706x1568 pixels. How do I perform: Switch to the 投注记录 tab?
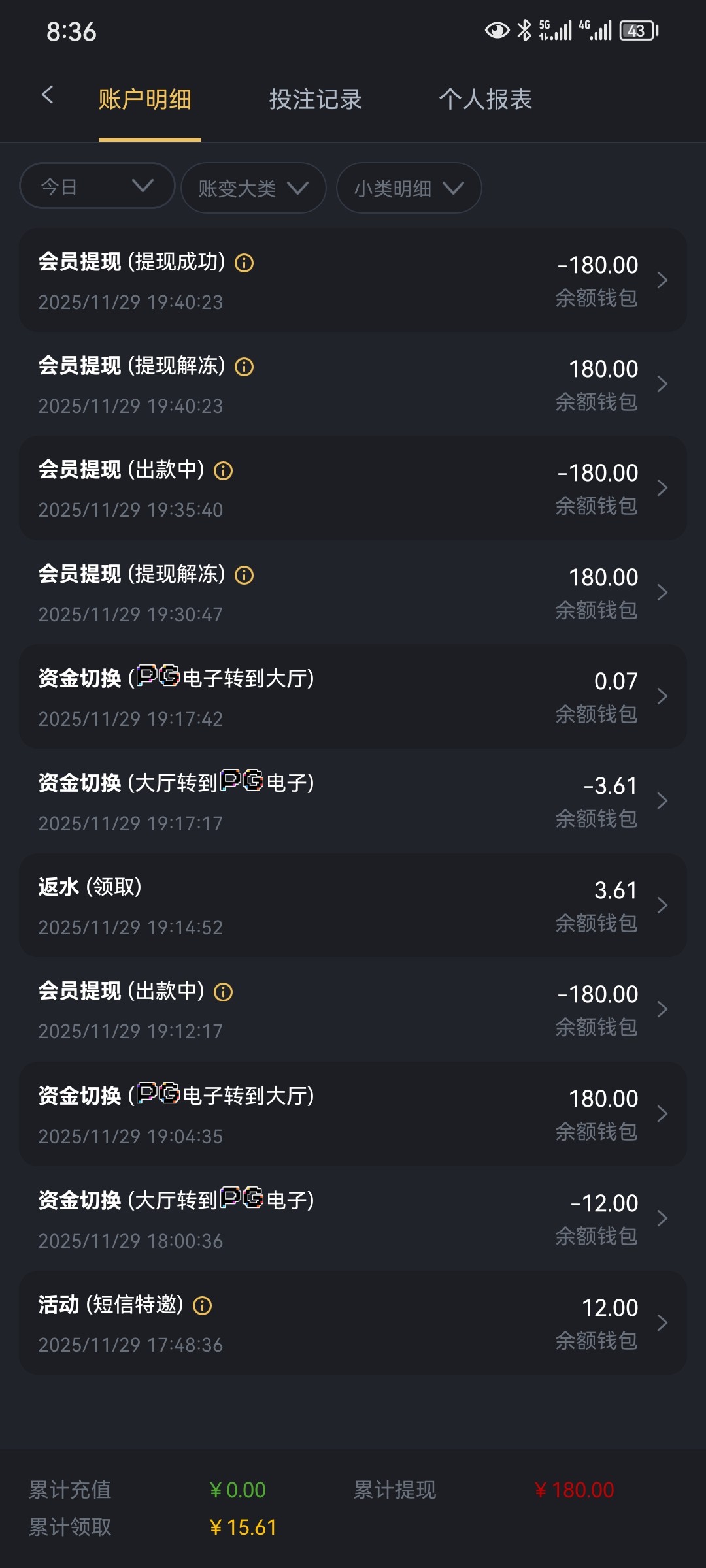coord(315,99)
